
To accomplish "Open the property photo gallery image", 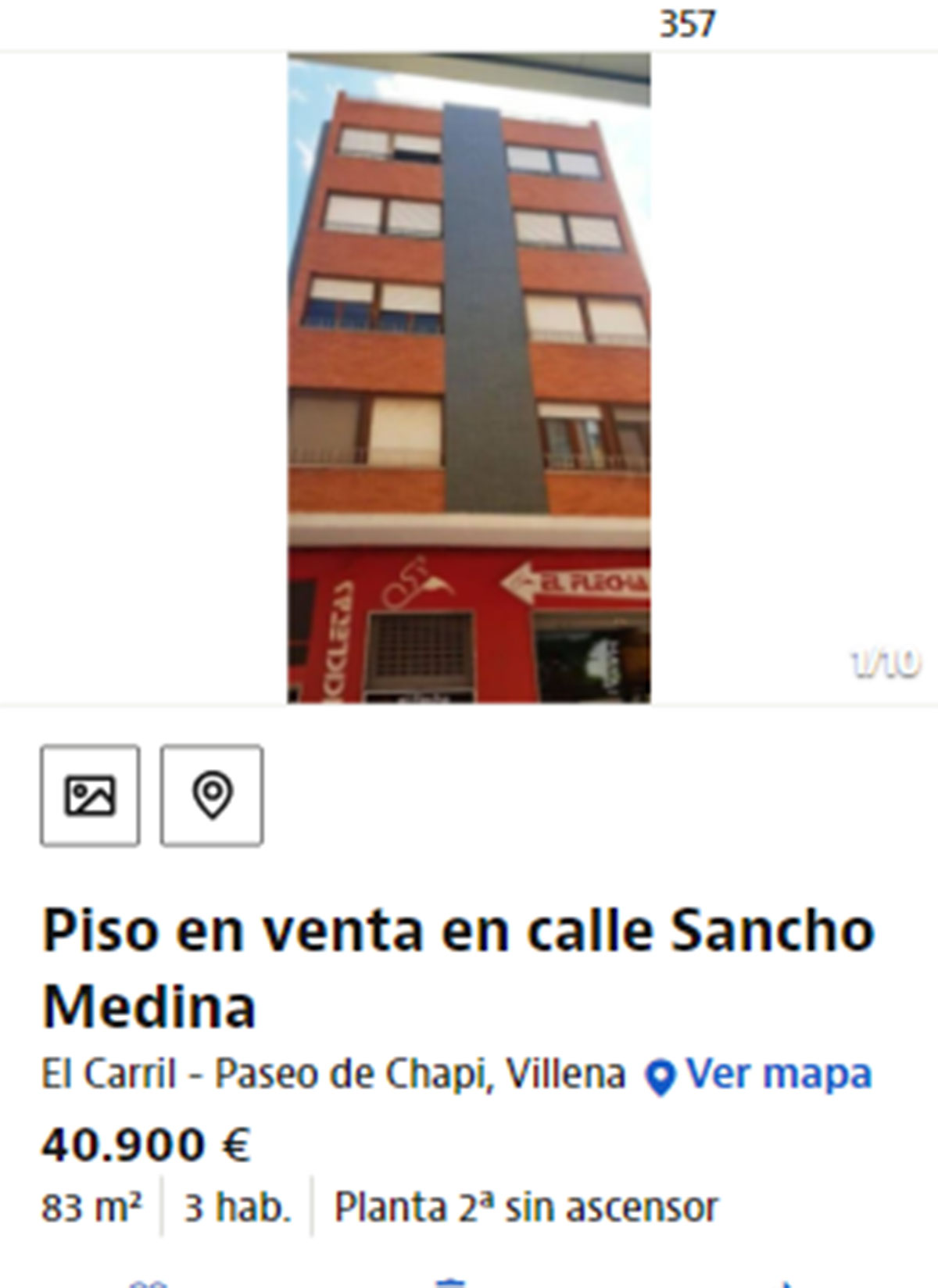I will (469, 378).
